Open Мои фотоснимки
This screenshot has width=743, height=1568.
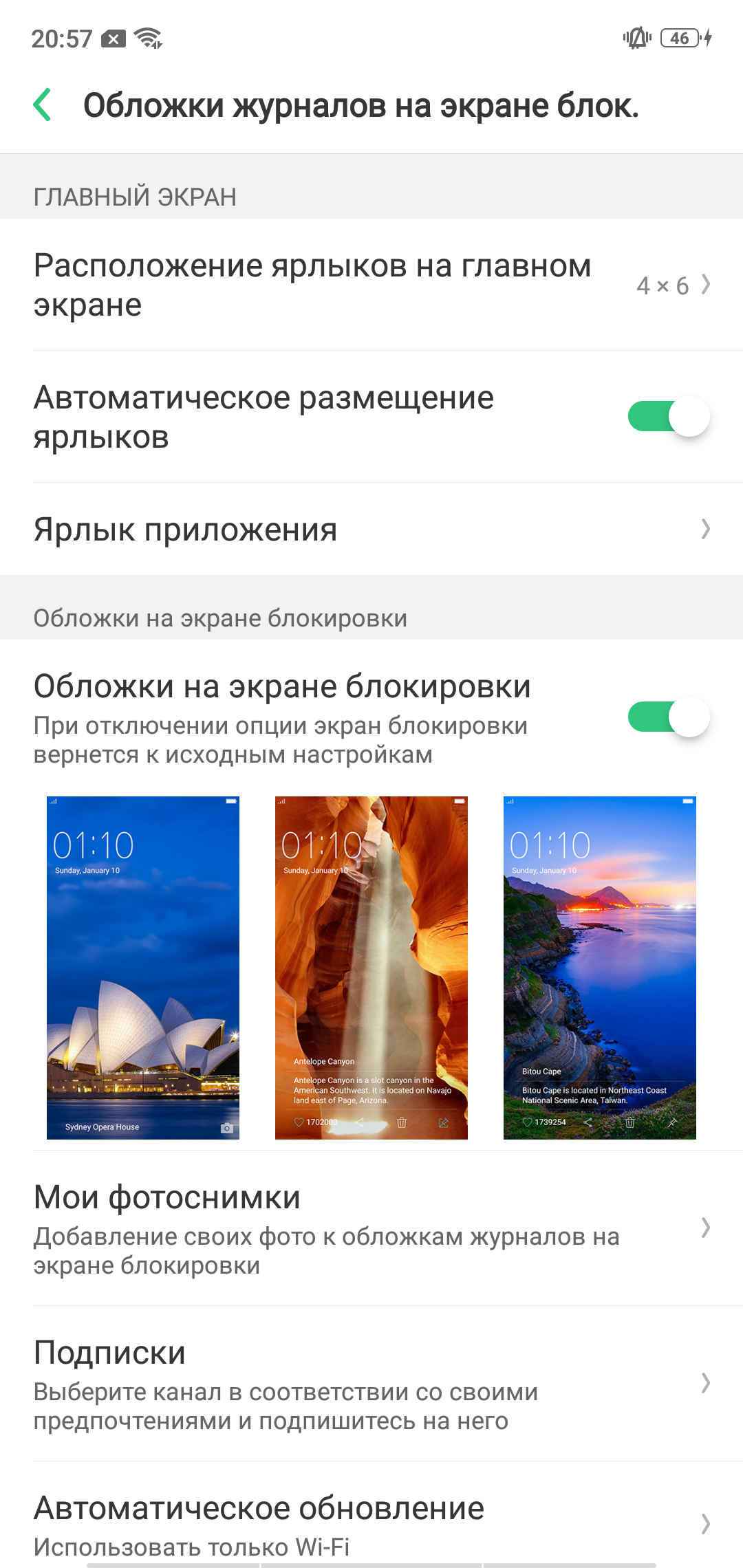point(371,1228)
